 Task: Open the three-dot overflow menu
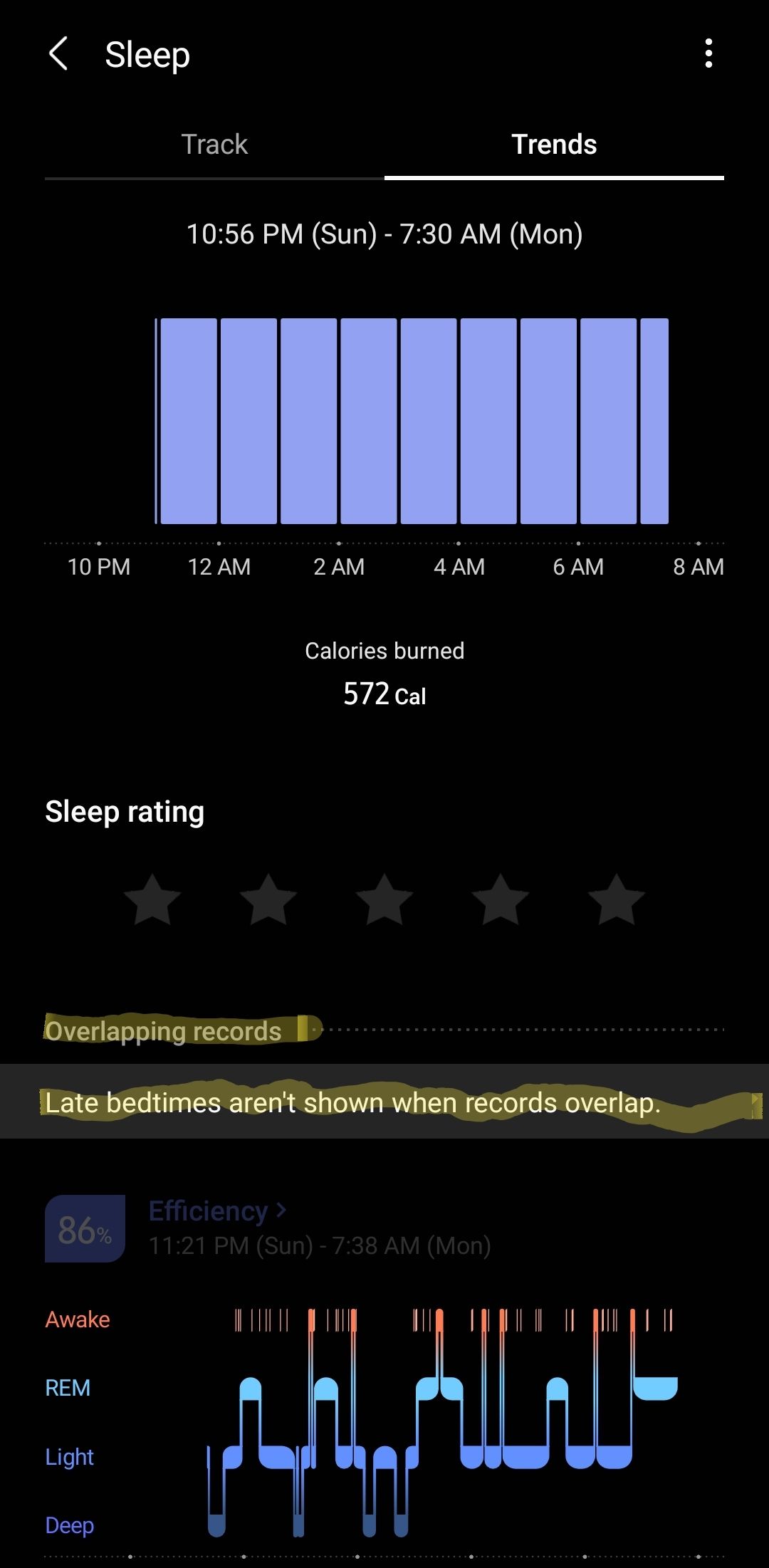coord(708,54)
